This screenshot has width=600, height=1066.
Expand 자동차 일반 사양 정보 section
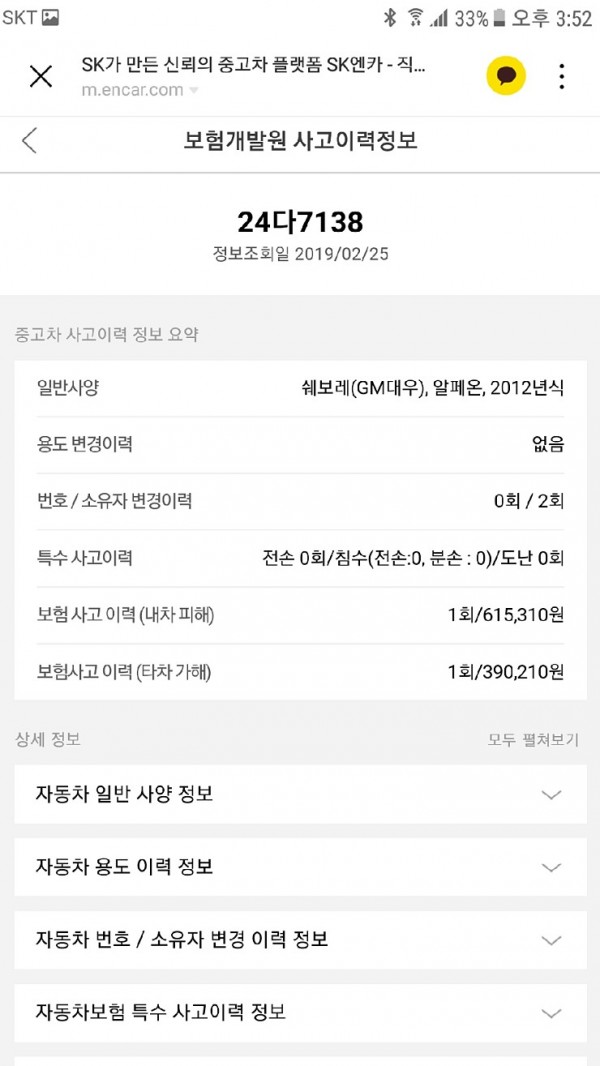click(x=300, y=794)
